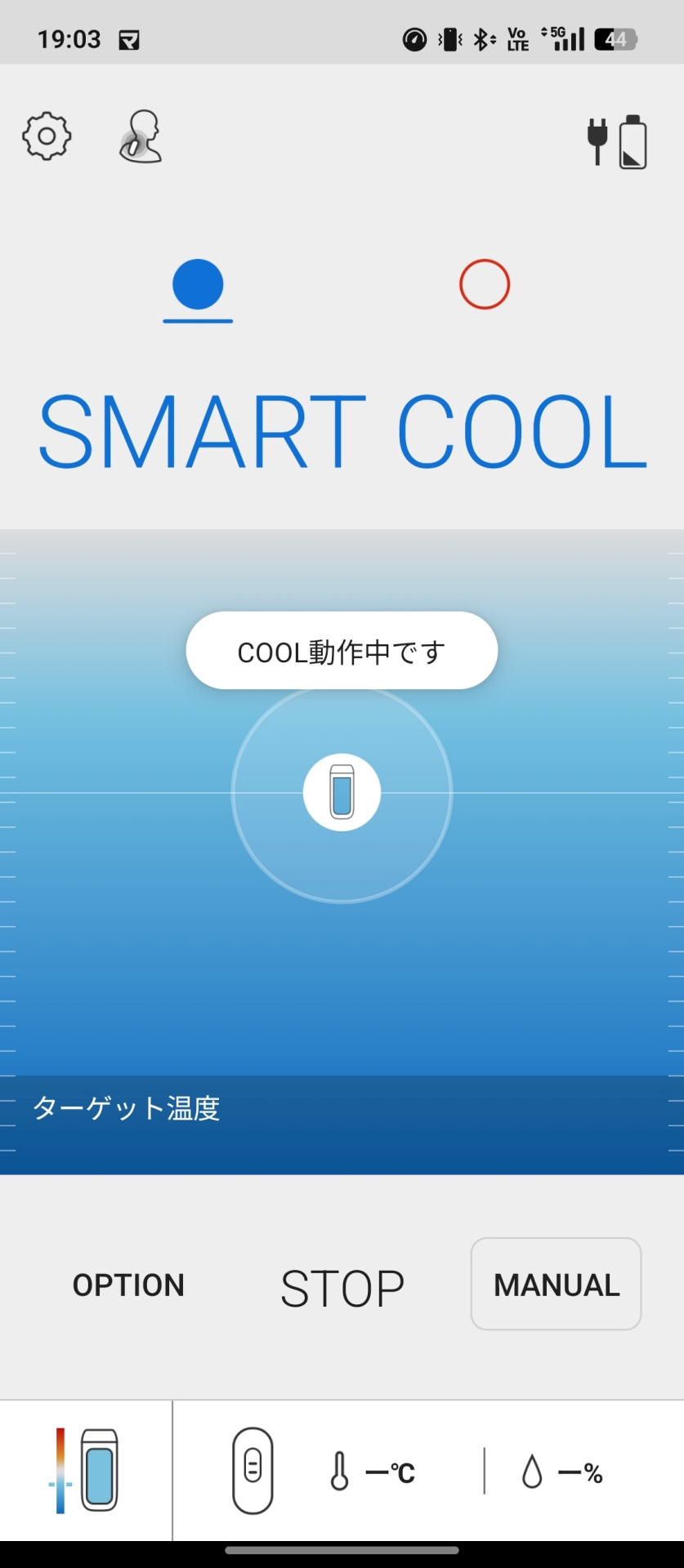Stop the cooling operation

[x=342, y=1289]
